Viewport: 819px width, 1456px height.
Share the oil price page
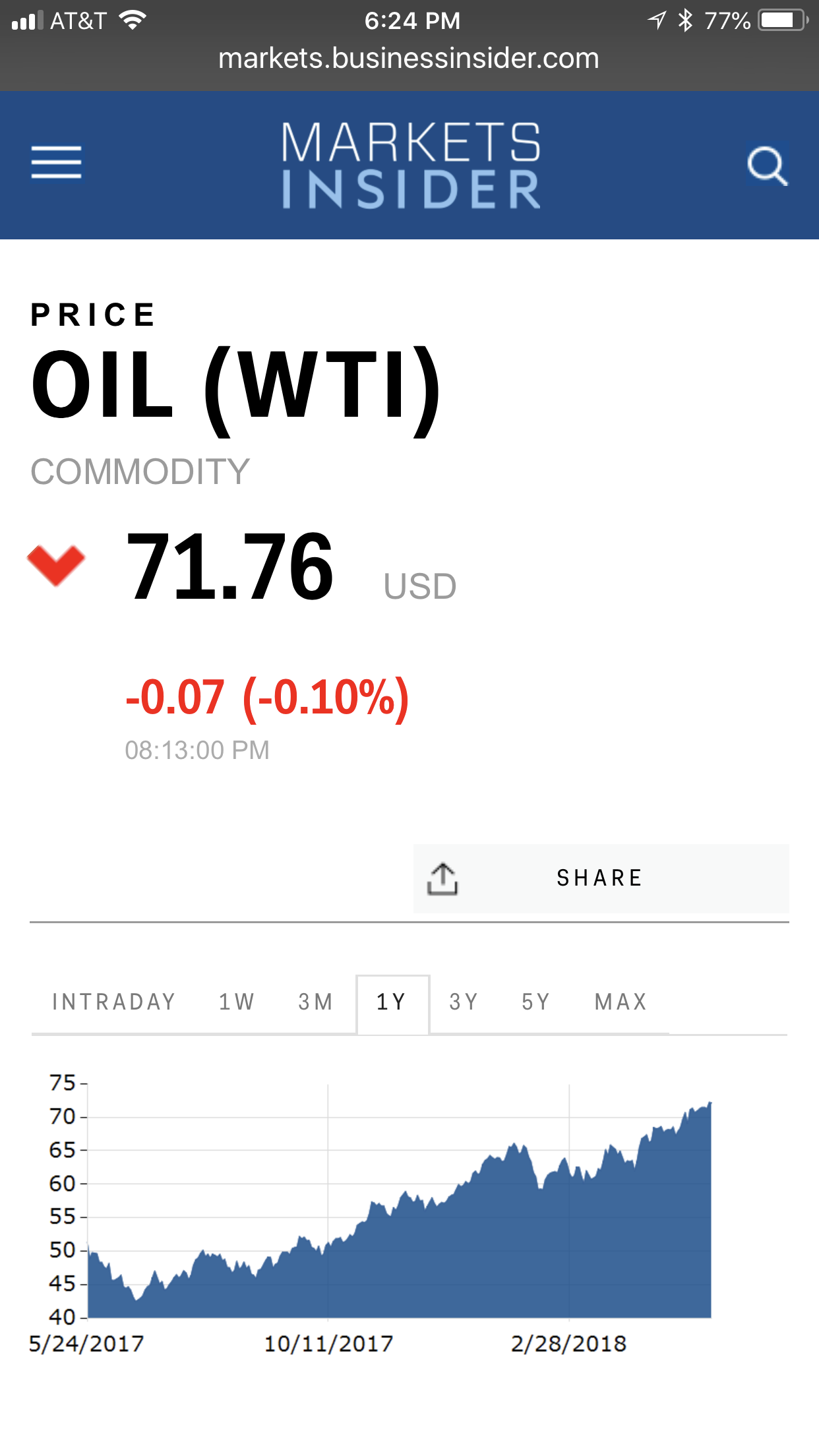point(601,878)
